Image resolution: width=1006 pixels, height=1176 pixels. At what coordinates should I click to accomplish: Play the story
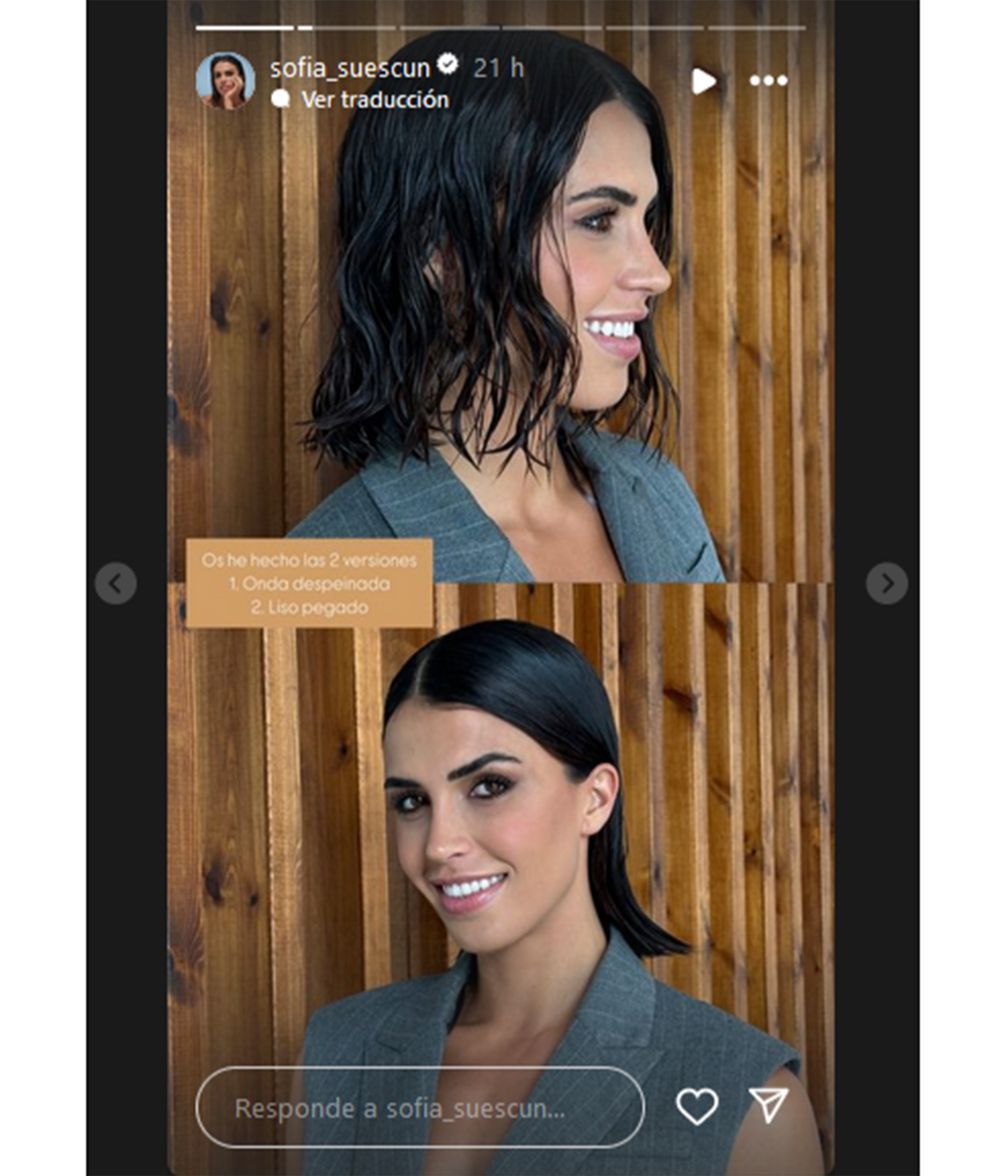click(x=704, y=81)
